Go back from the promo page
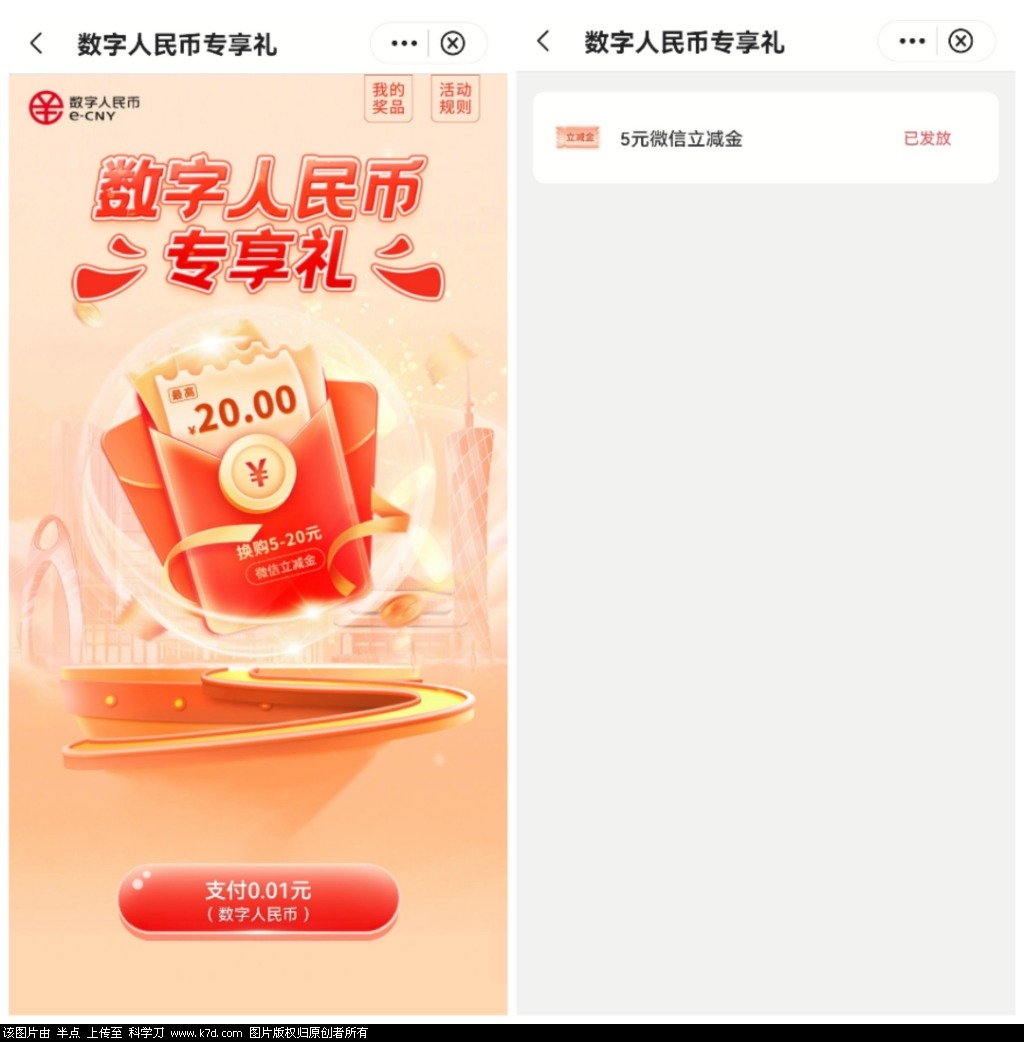 click(x=36, y=44)
